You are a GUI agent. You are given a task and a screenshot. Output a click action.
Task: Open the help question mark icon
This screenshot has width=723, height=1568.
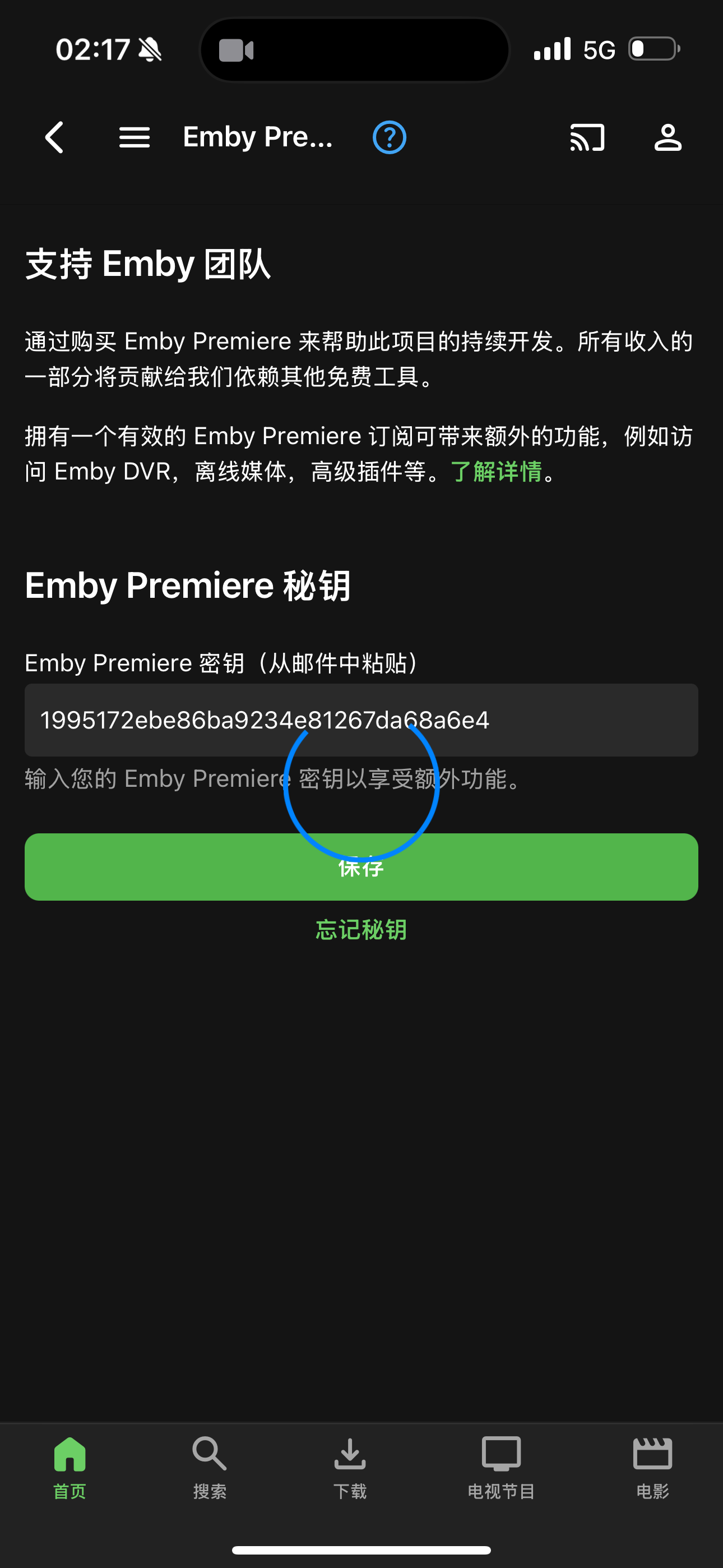(x=389, y=137)
